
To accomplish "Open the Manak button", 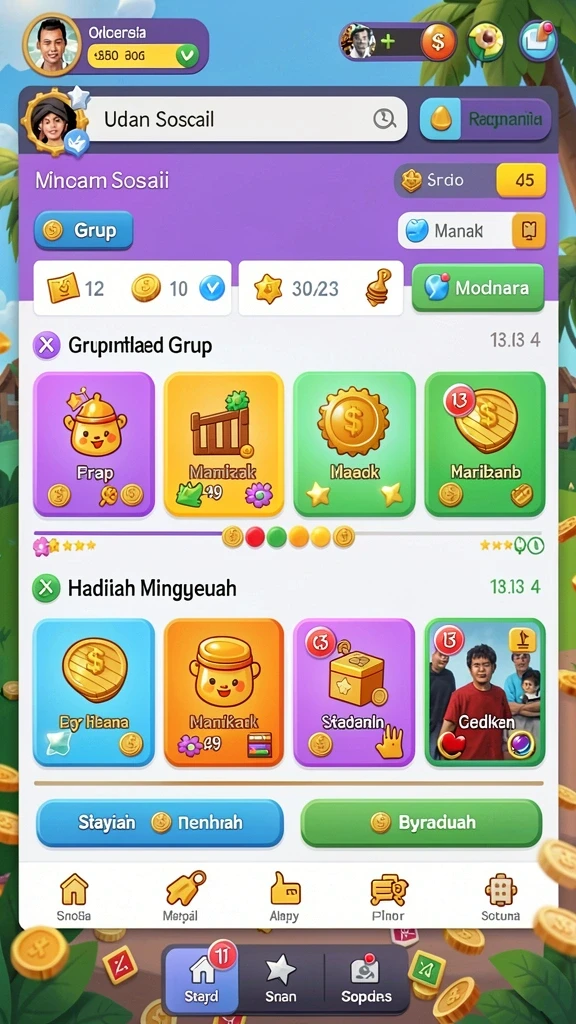I will 472,230.
